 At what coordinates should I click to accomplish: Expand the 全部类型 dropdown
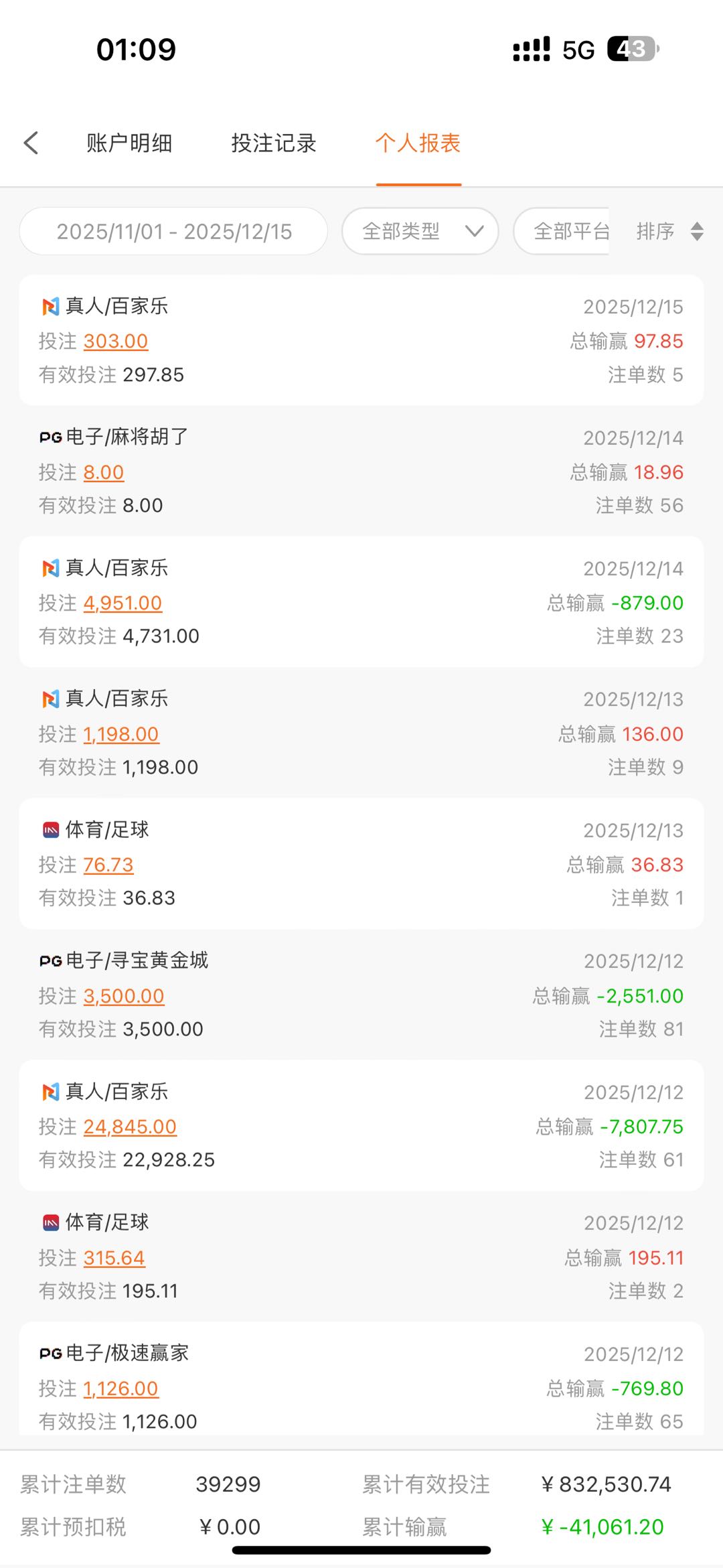pyautogui.click(x=420, y=232)
